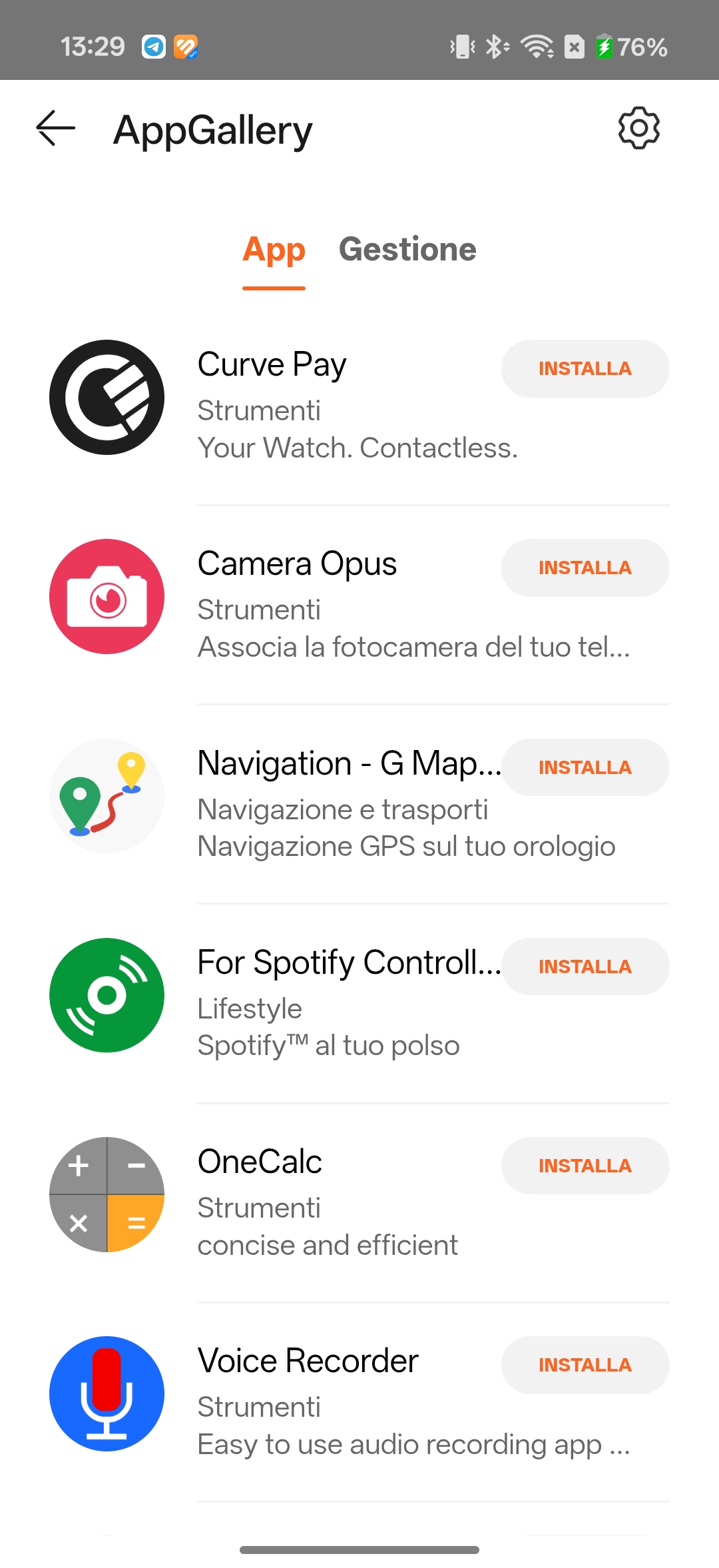Open the AppGallery settings gear

coord(638,128)
